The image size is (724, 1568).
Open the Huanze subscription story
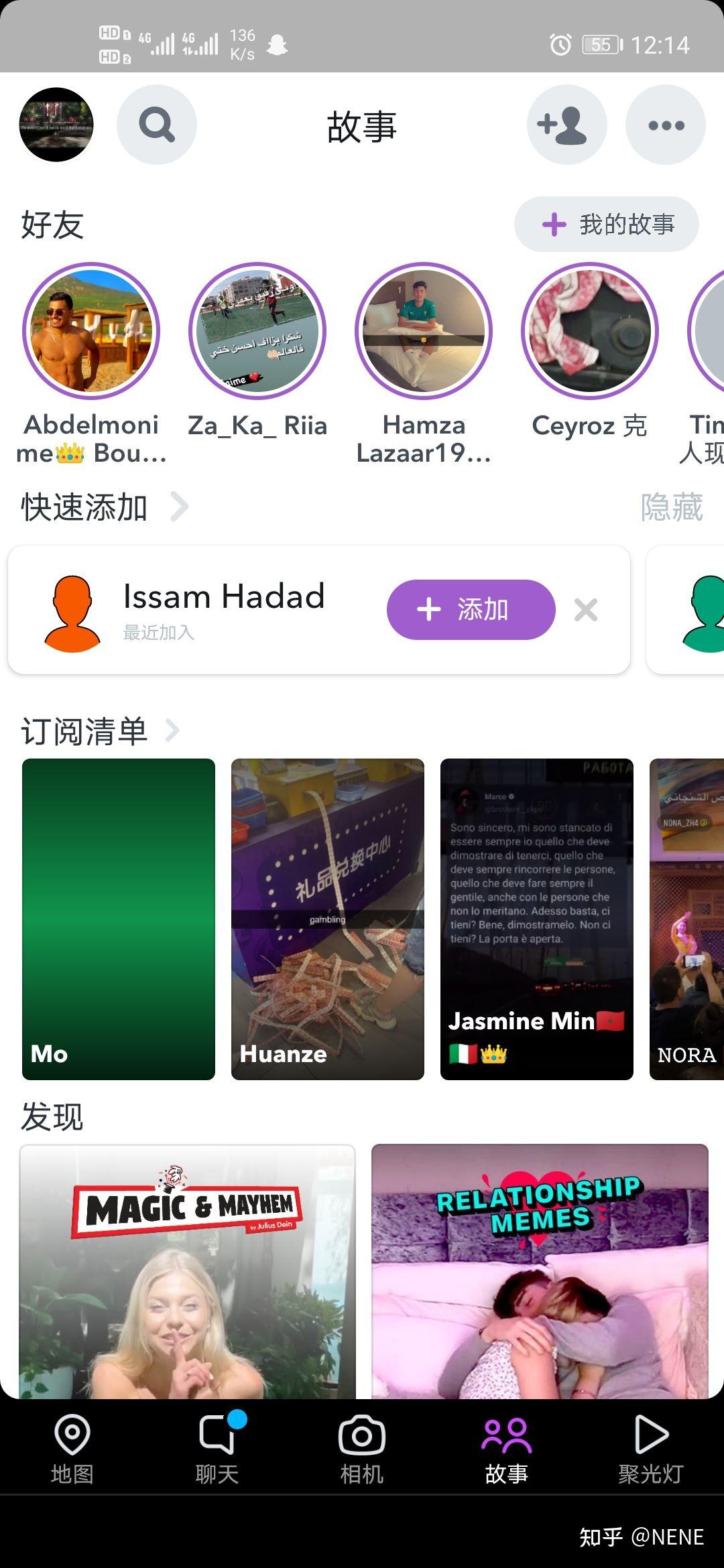(x=328, y=919)
